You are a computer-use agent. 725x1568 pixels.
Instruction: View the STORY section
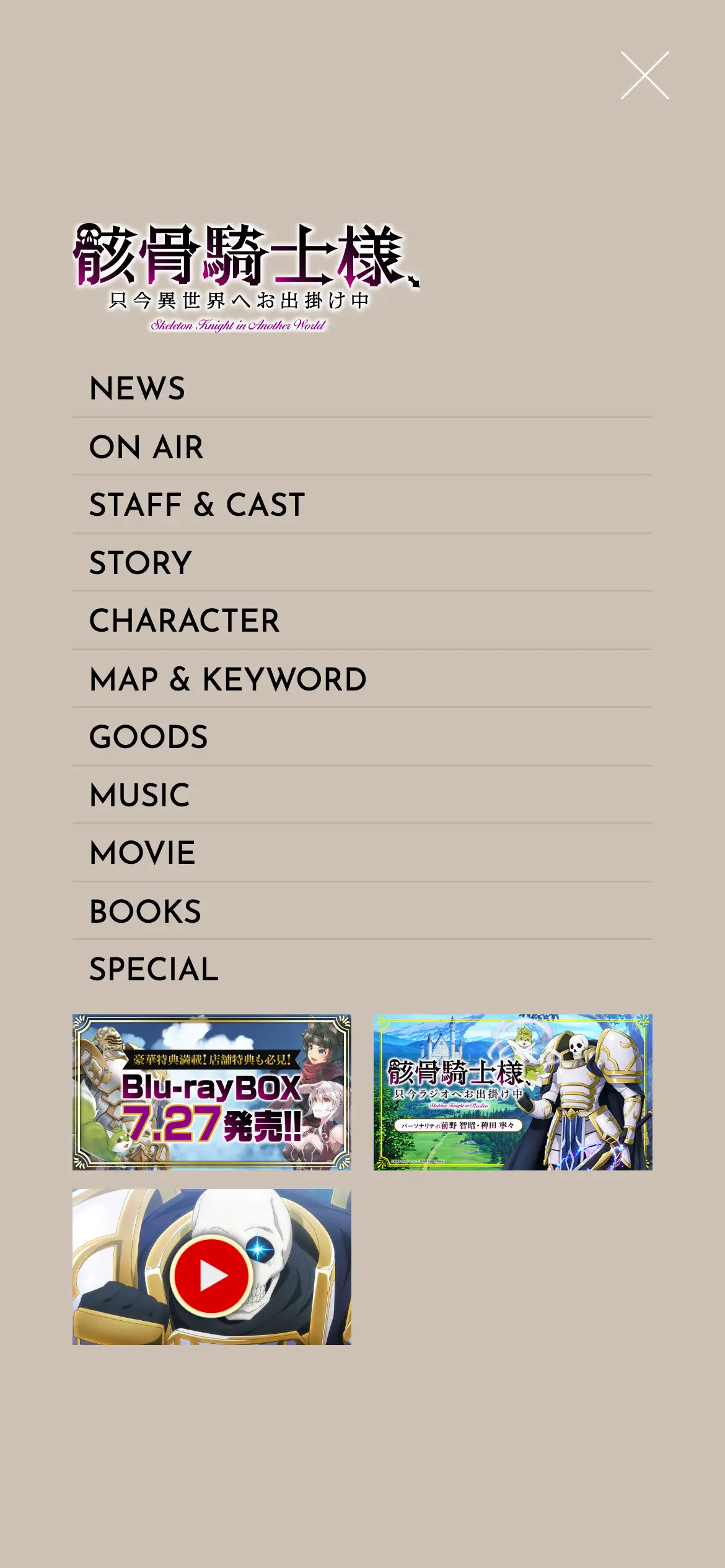(141, 563)
